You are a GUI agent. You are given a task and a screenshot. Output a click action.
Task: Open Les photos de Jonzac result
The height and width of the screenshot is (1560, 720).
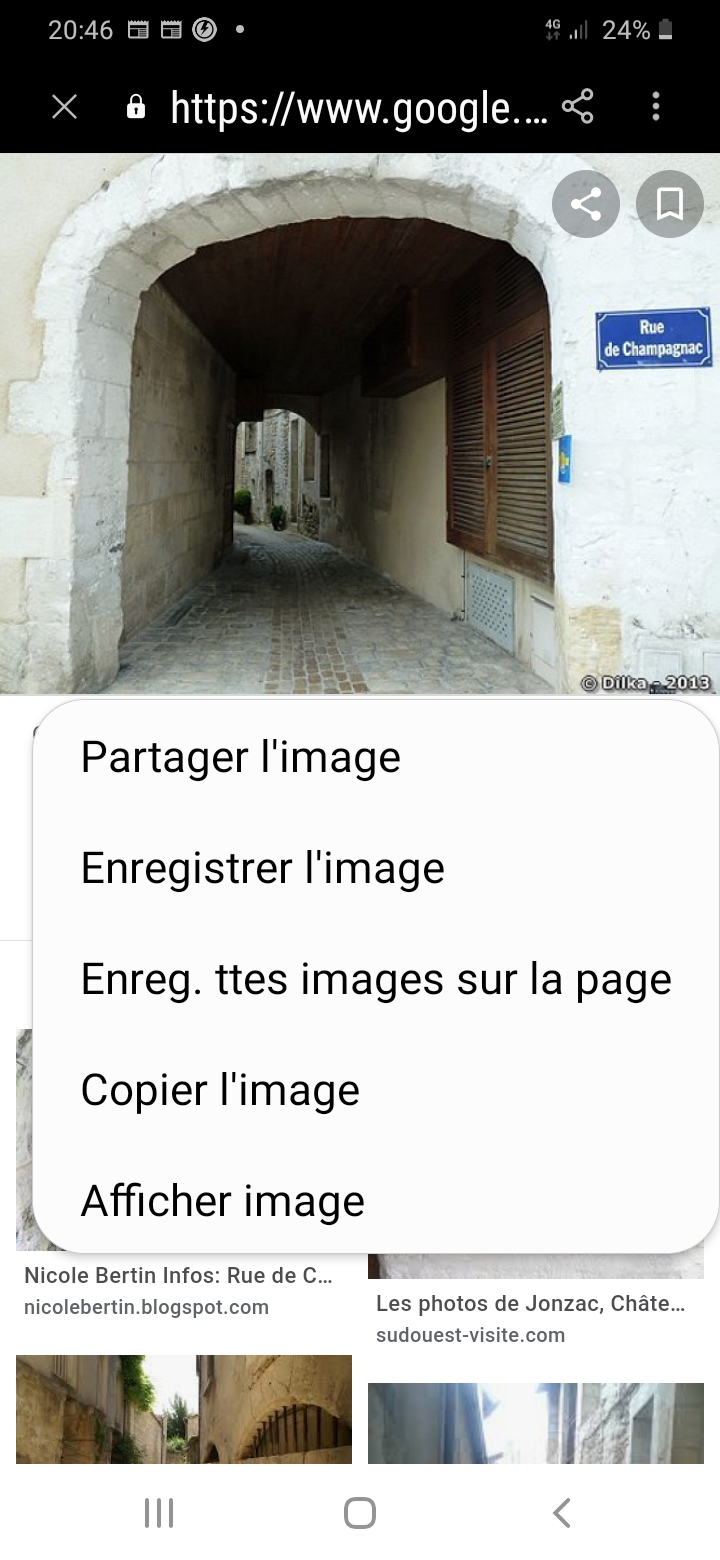coord(531,1304)
